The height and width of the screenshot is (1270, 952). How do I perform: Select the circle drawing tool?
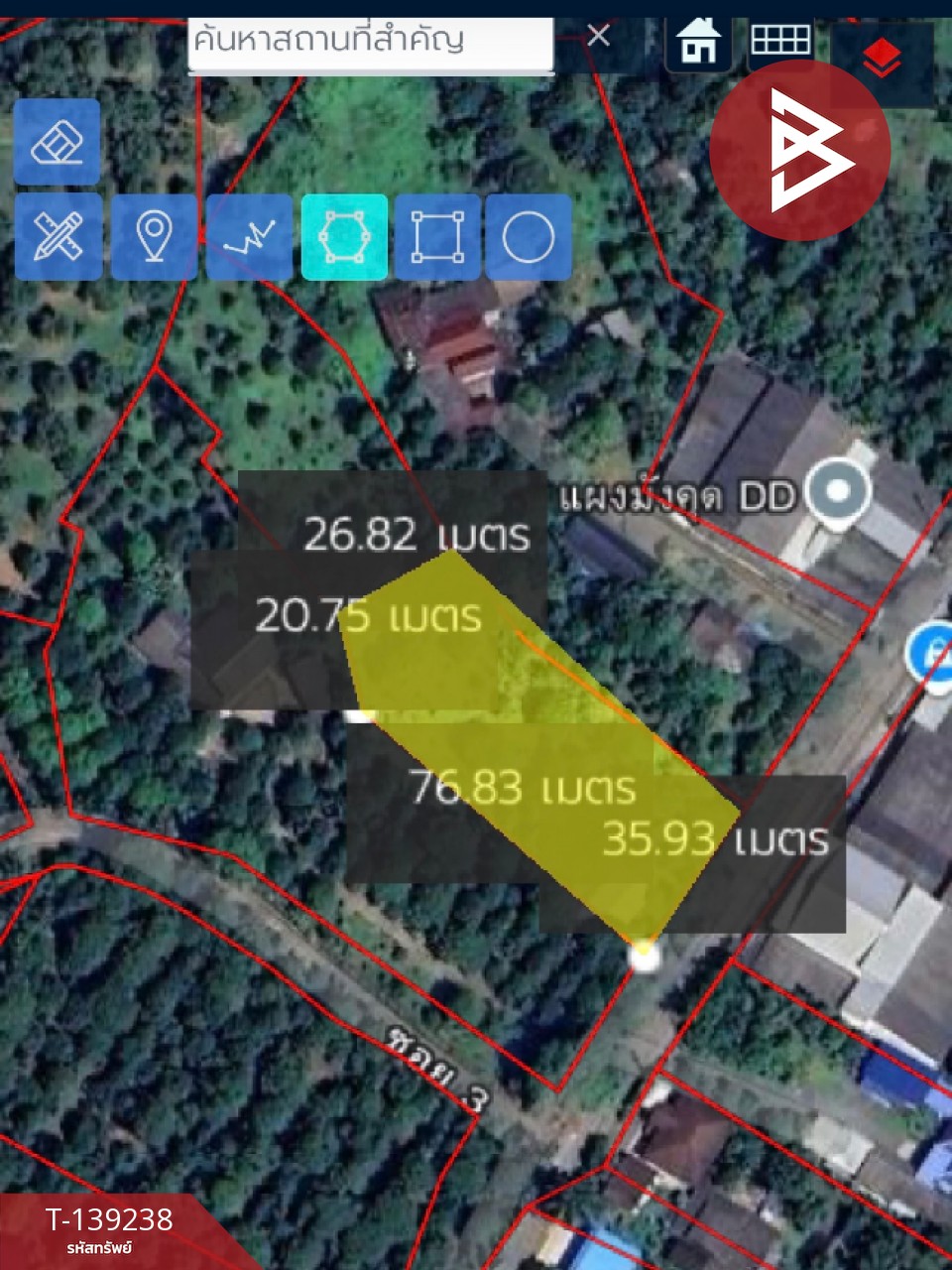[x=529, y=236]
